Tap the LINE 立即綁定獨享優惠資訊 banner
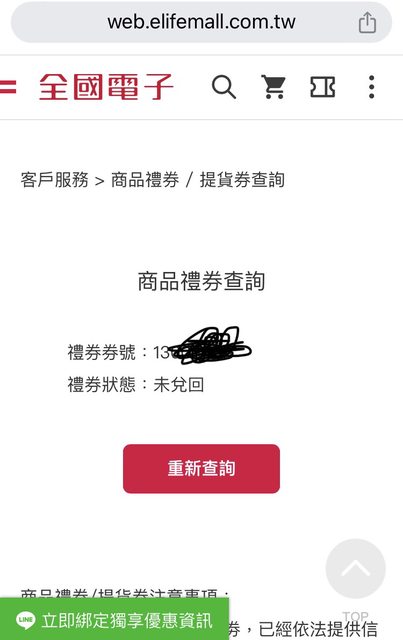403x640 pixels. pos(114,620)
